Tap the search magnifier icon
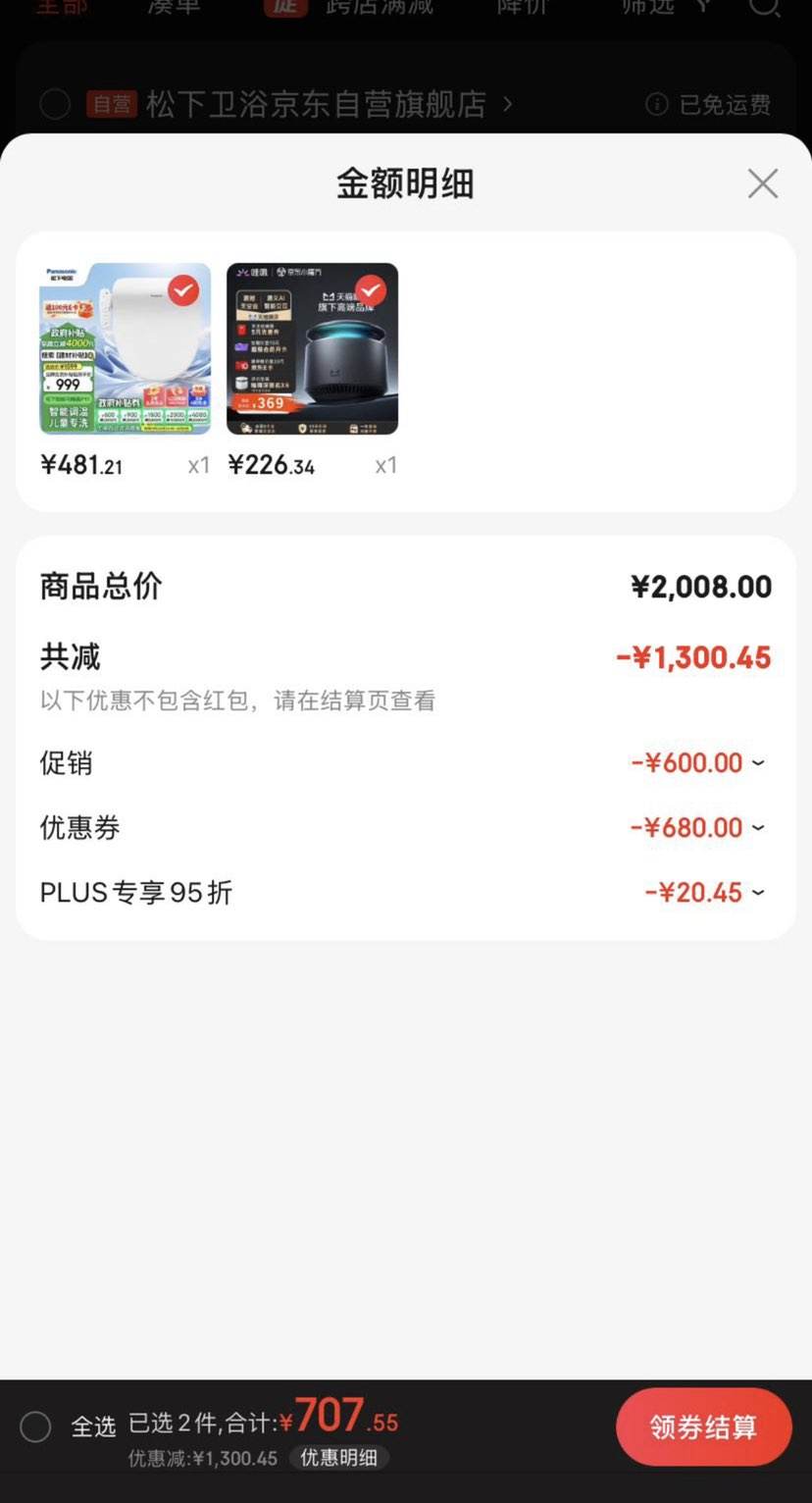Image resolution: width=812 pixels, height=1503 pixels. 767,8
